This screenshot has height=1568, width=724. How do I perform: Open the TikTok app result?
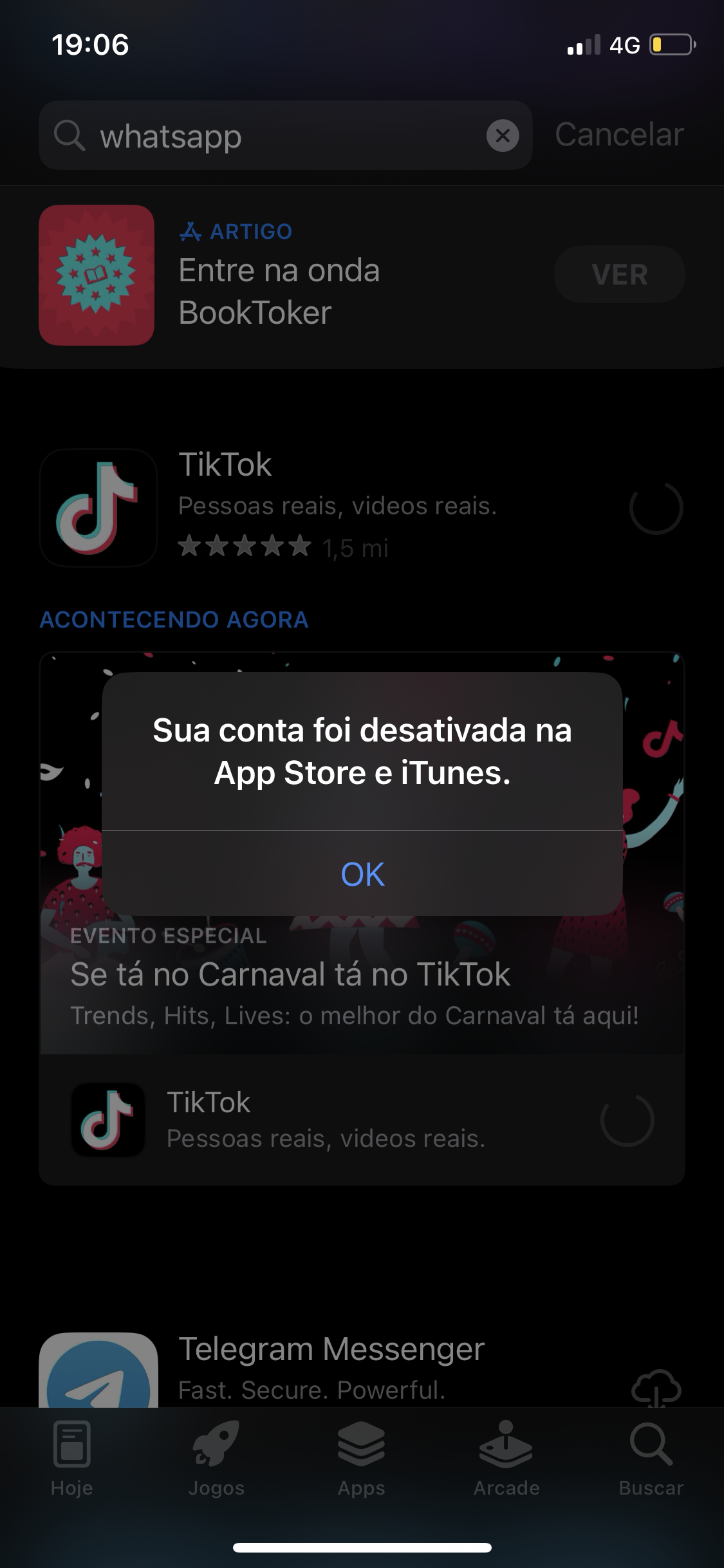point(322,506)
